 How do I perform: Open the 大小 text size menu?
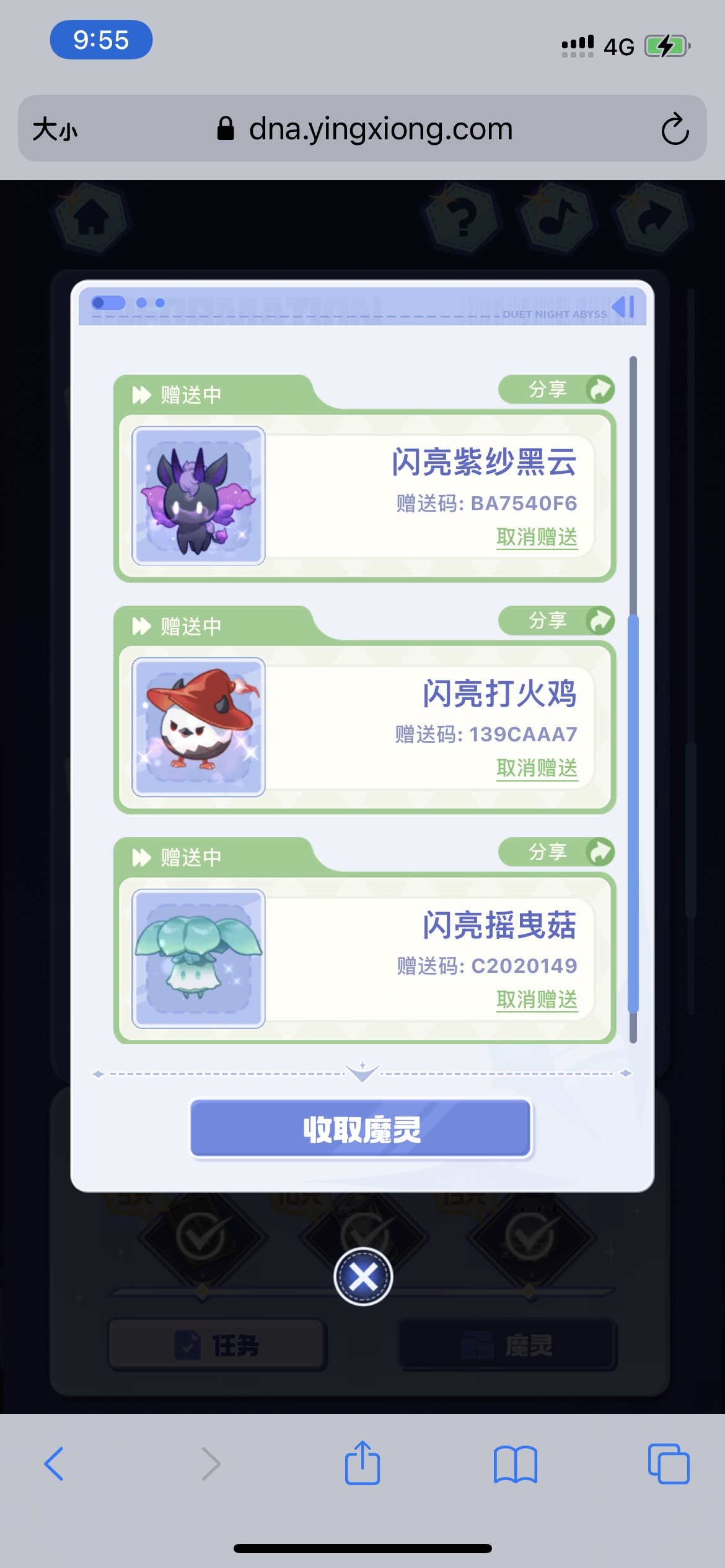[x=55, y=129]
